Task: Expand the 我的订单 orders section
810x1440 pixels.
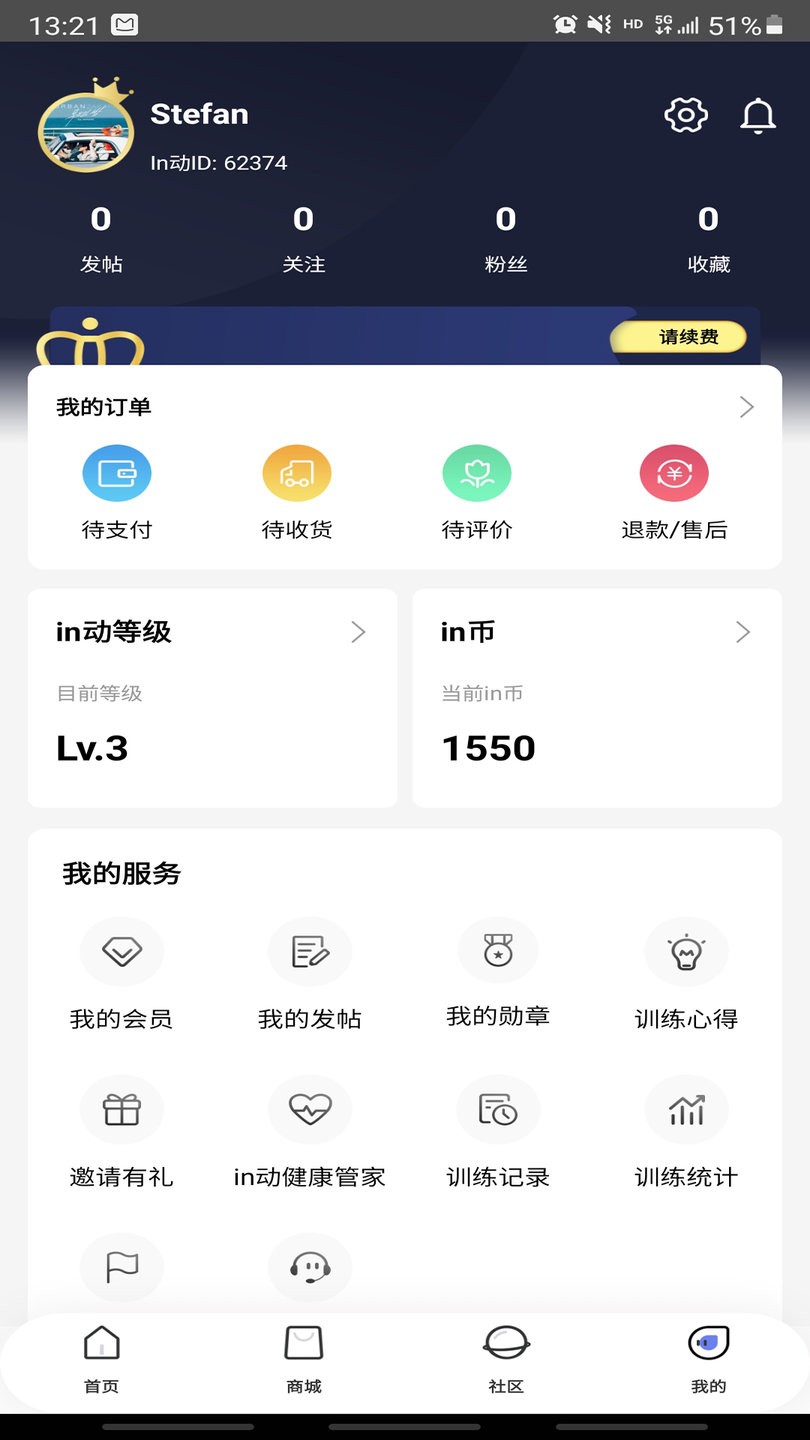Action: coord(746,406)
